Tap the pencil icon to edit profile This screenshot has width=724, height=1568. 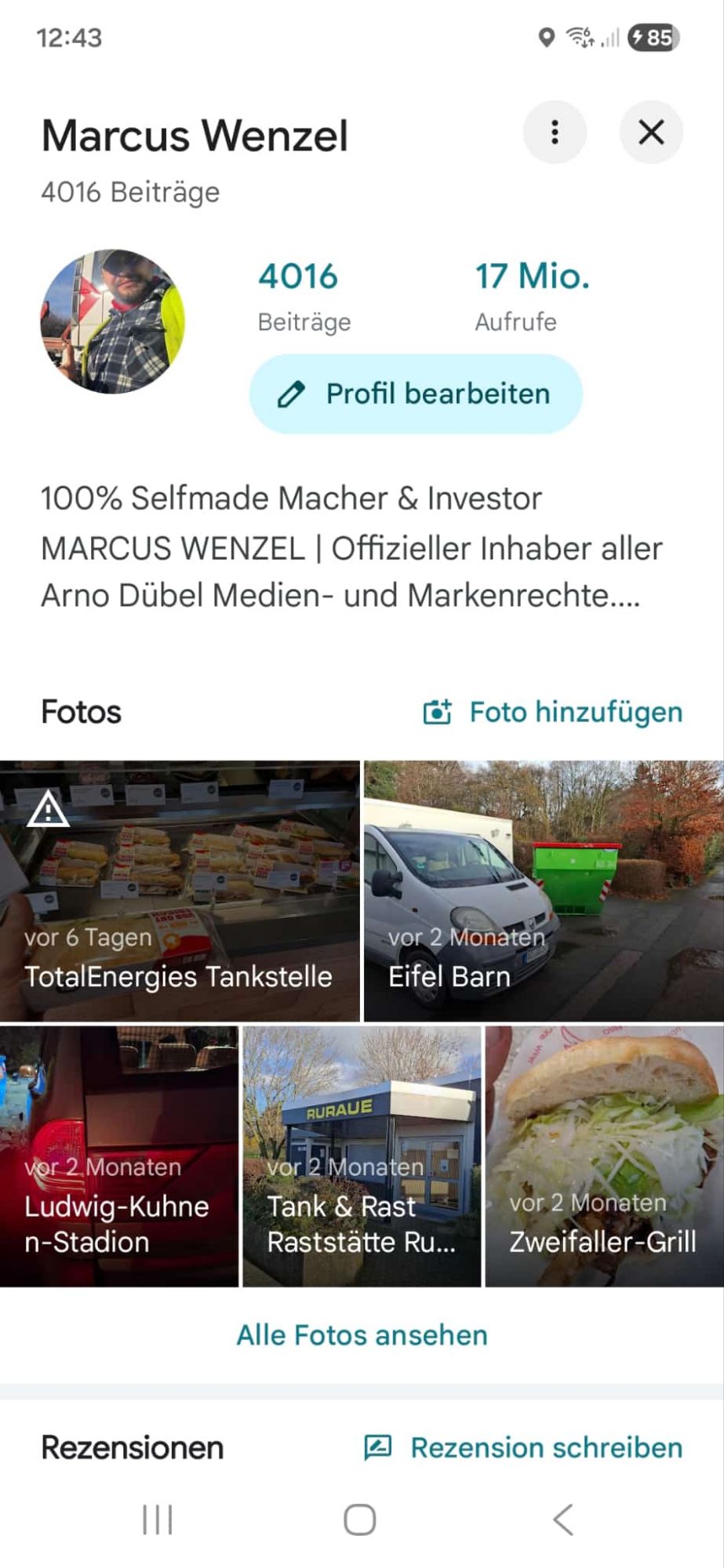pos(292,394)
